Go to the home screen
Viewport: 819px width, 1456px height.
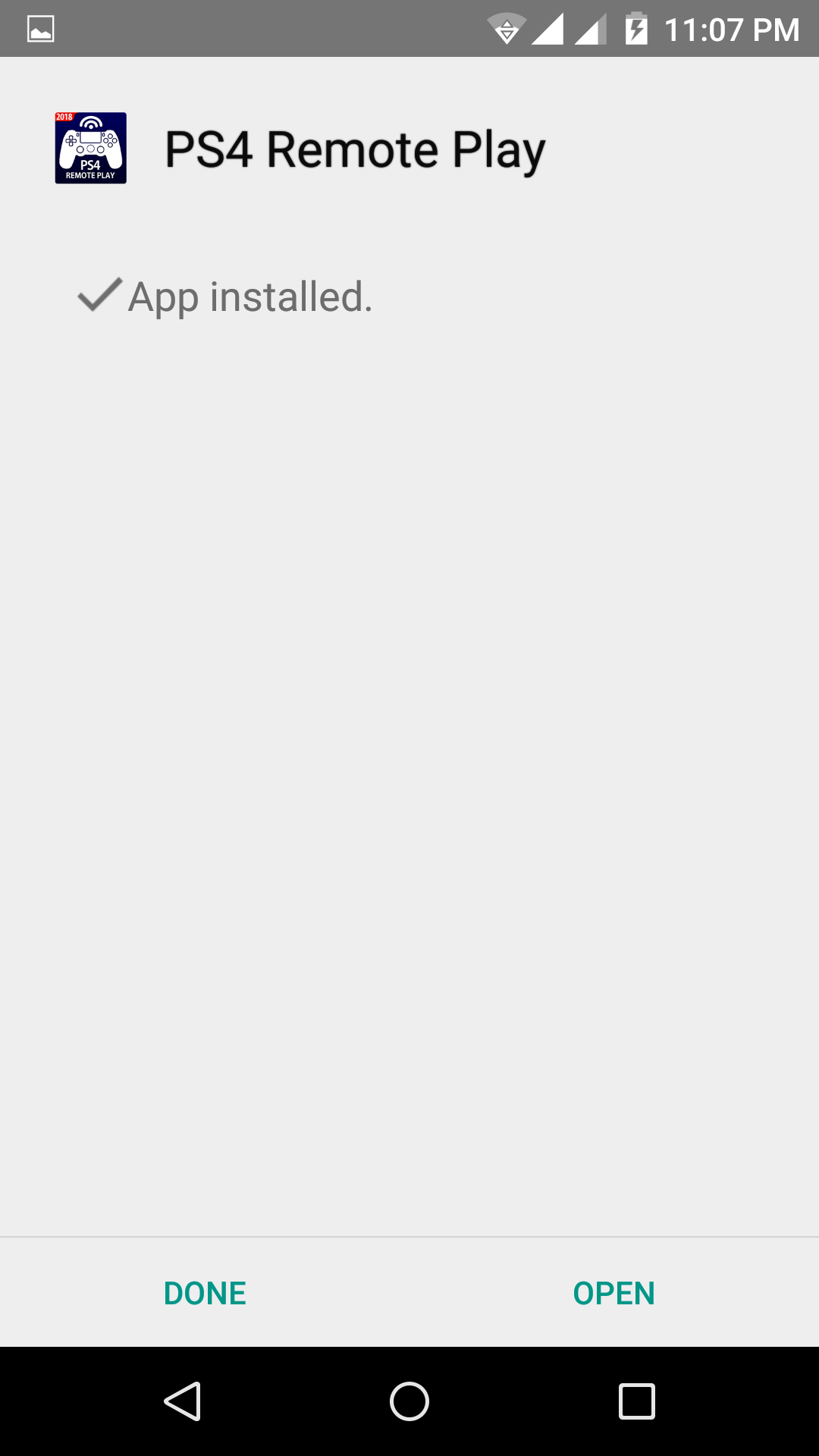click(409, 1401)
